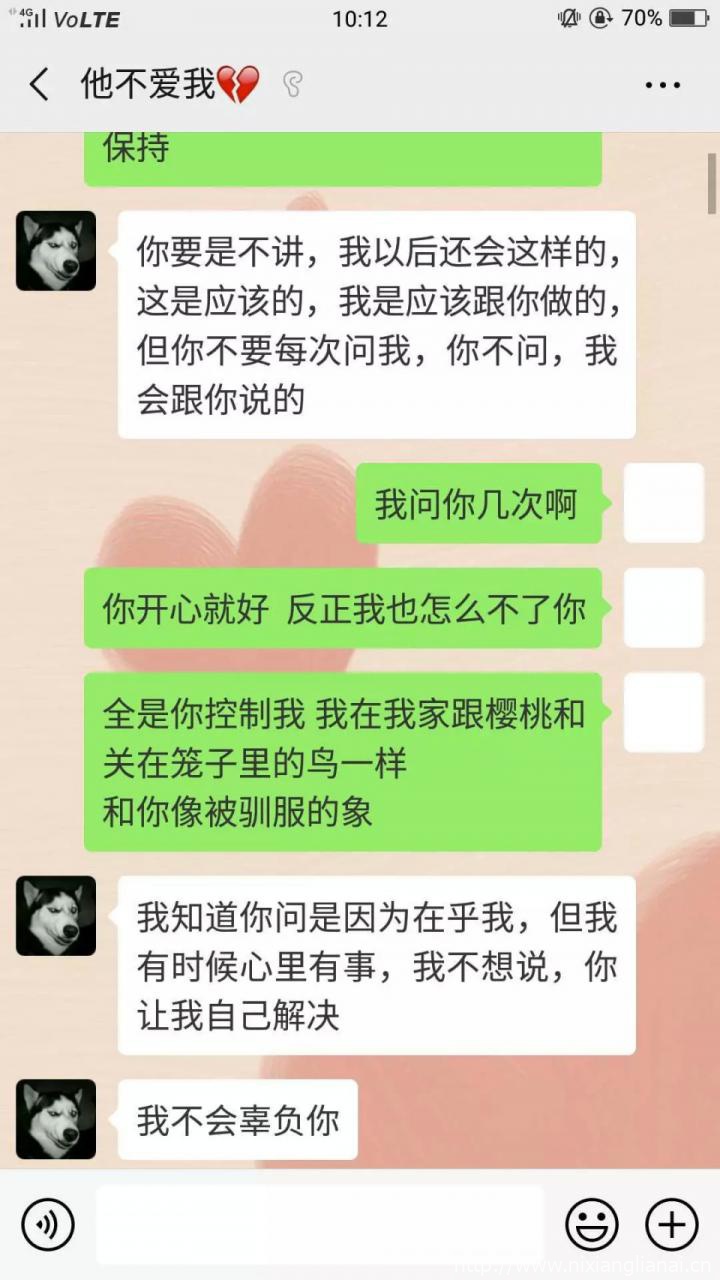
Task: Go back from the chat
Action: tap(39, 85)
